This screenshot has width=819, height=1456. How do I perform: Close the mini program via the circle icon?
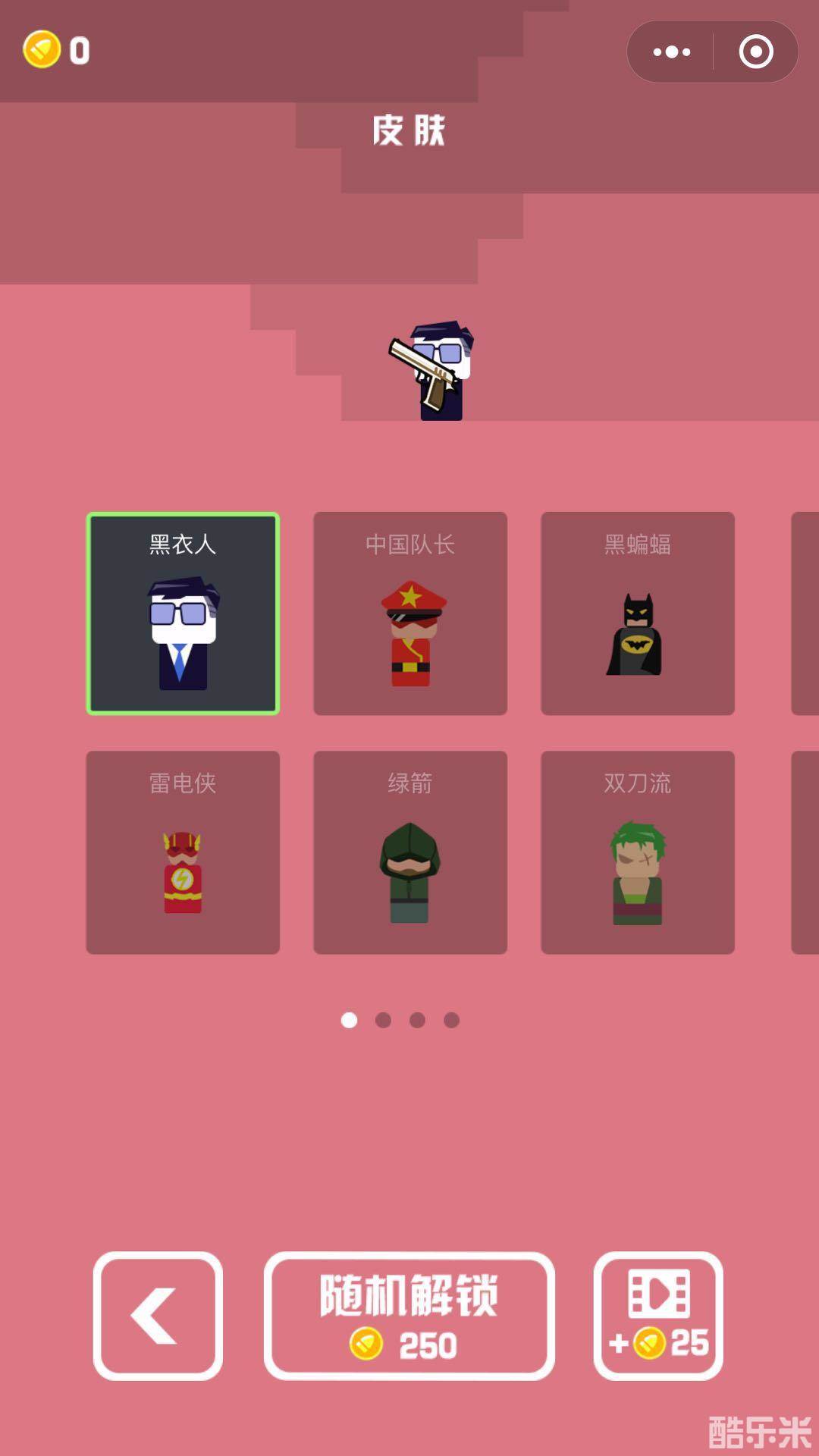tap(755, 52)
